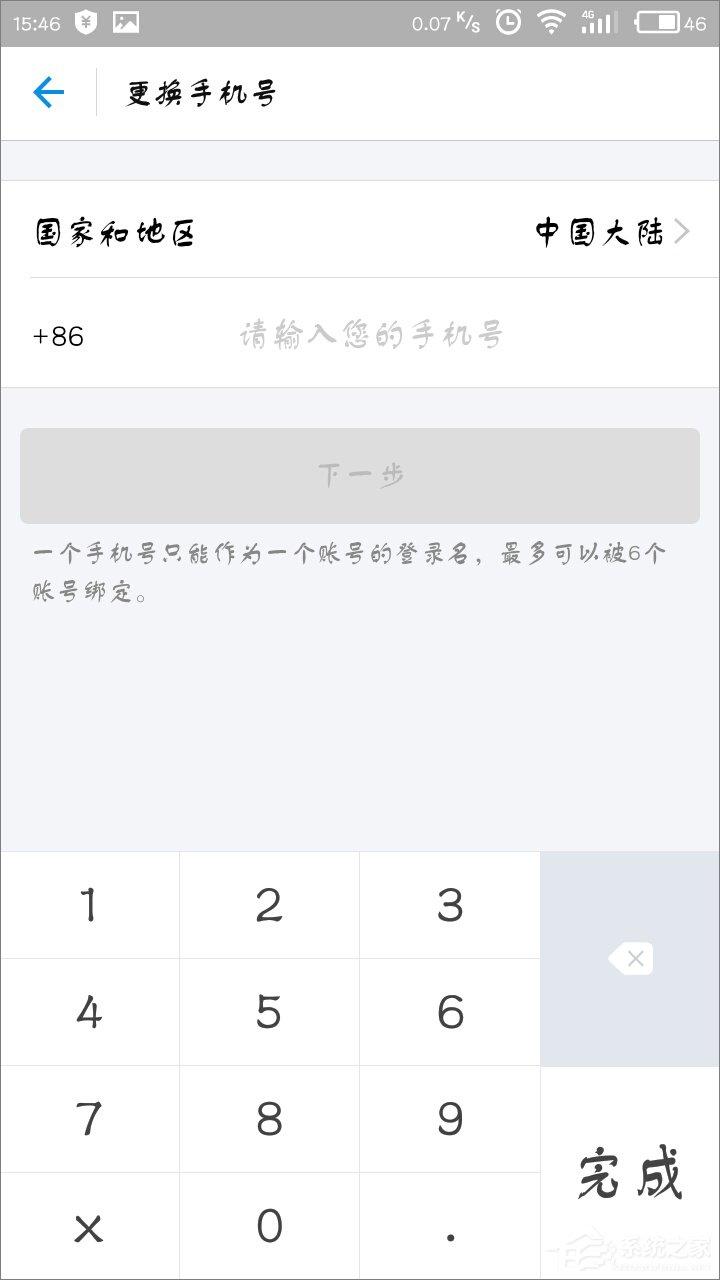Tap keypad digit 5
Screen dimensions: 720x1280
(x=269, y=1012)
